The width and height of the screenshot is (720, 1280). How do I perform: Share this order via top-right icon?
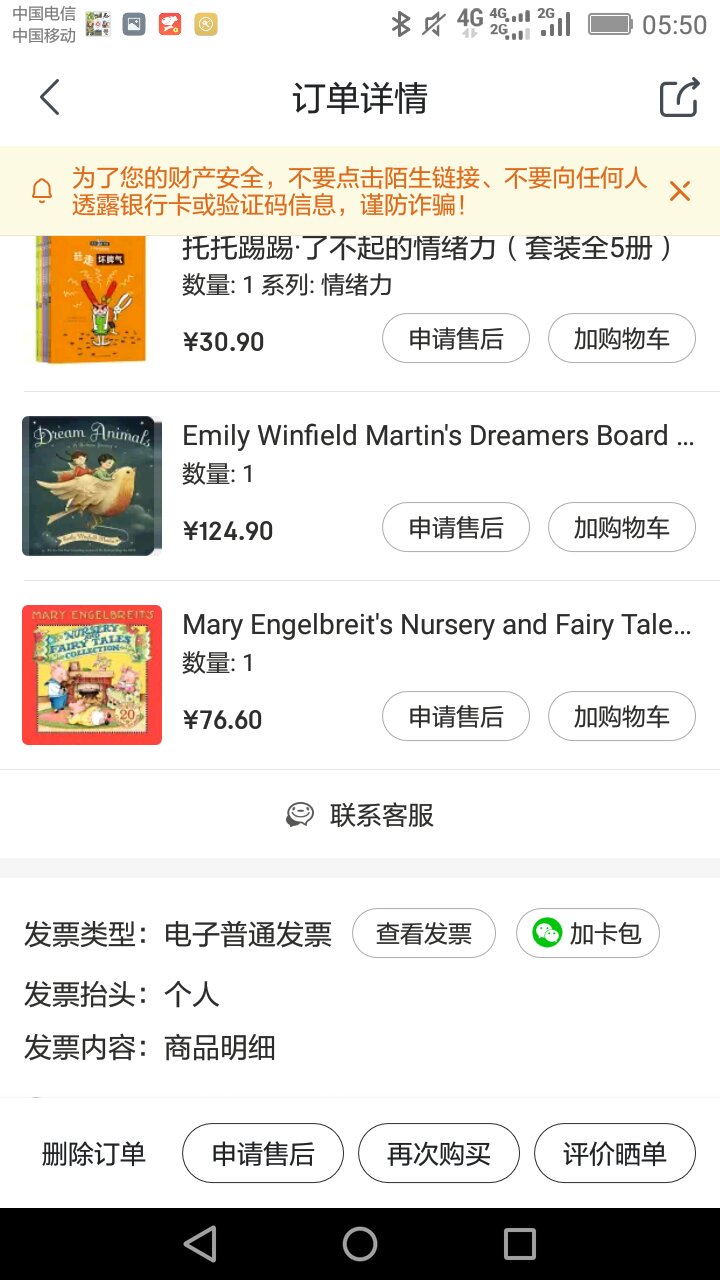point(678,98)
